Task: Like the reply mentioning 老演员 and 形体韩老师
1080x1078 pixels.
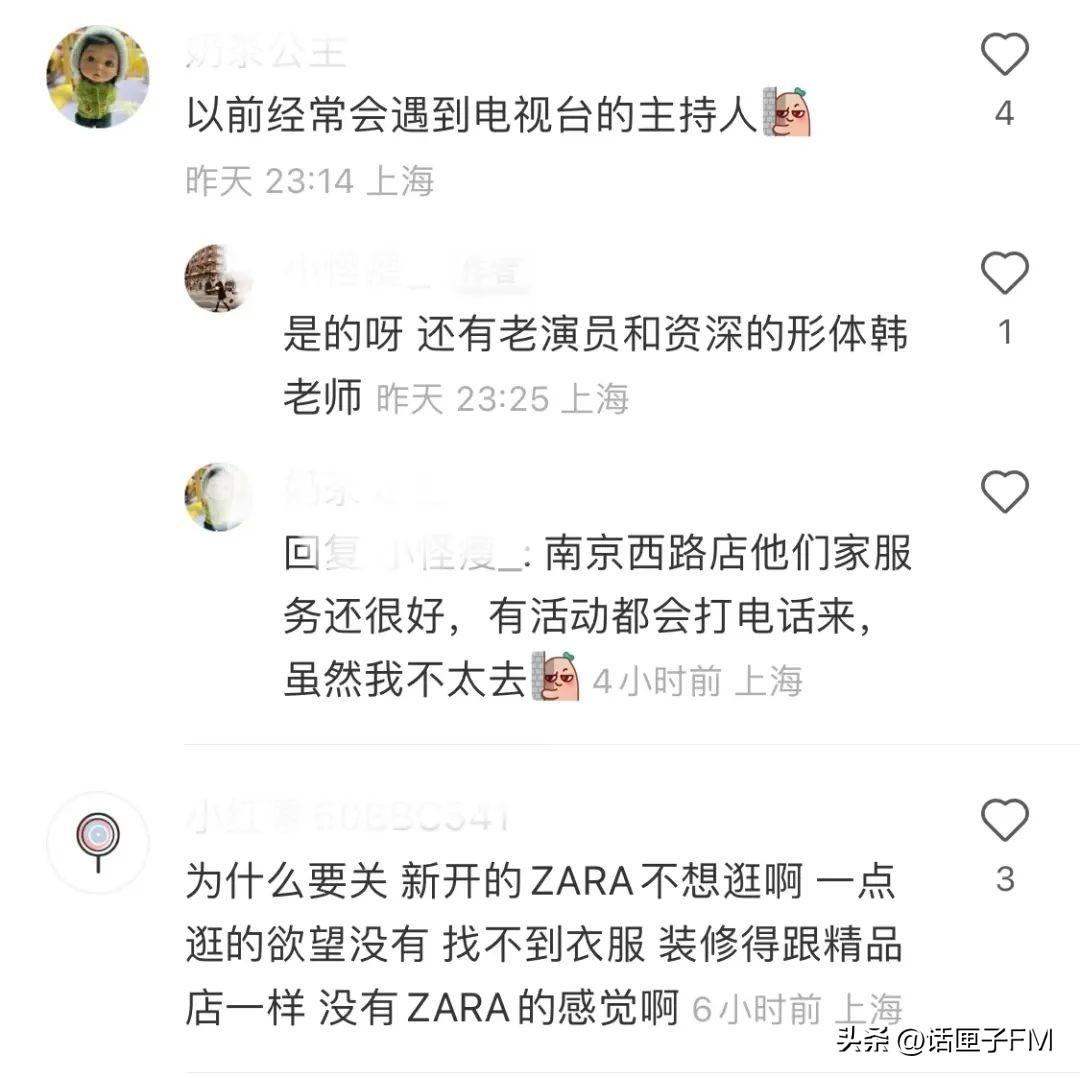Action: tap(1004, 273)
